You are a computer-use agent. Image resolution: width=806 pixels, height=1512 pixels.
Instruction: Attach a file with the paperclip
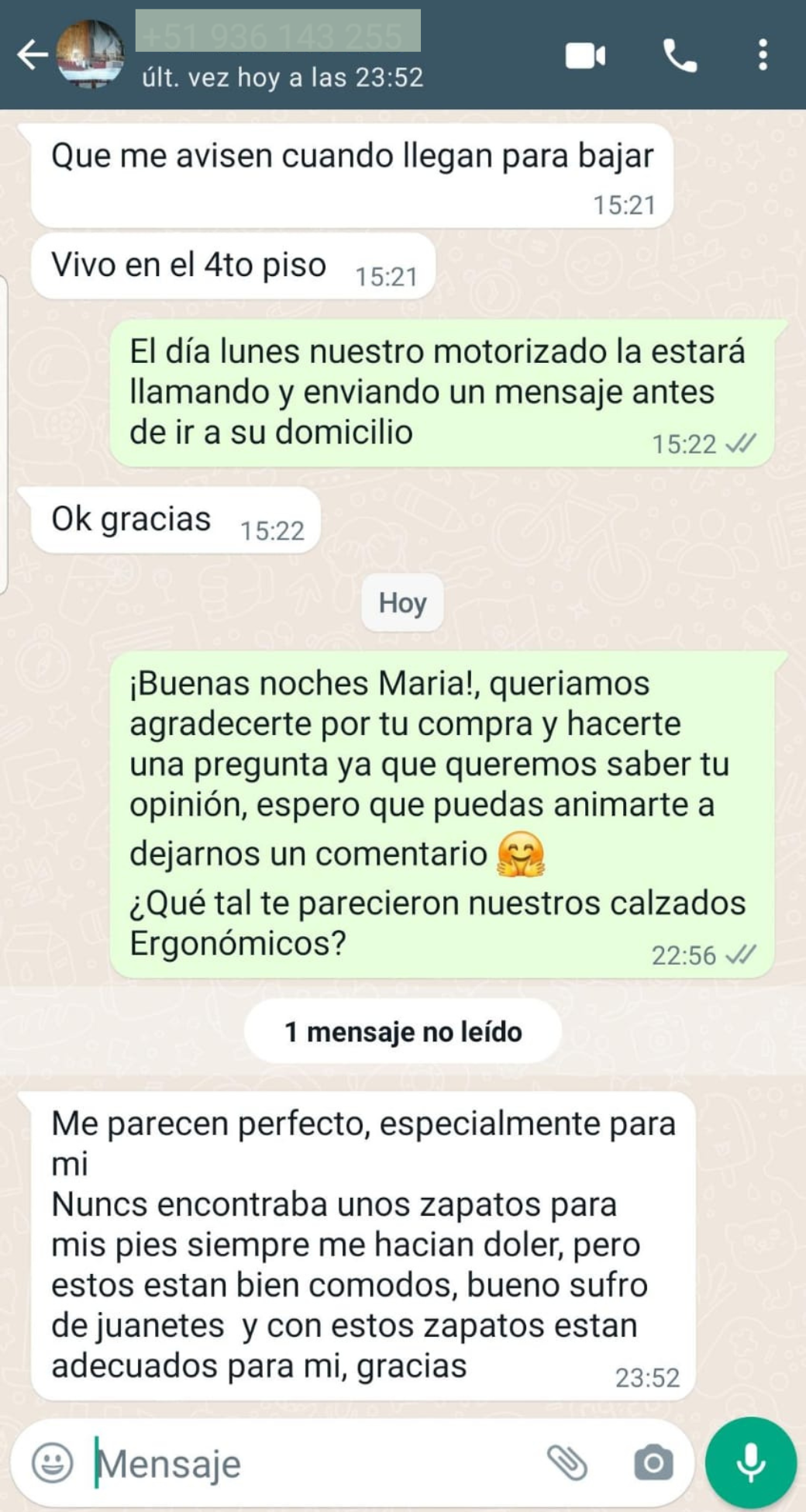[567, 1463]
